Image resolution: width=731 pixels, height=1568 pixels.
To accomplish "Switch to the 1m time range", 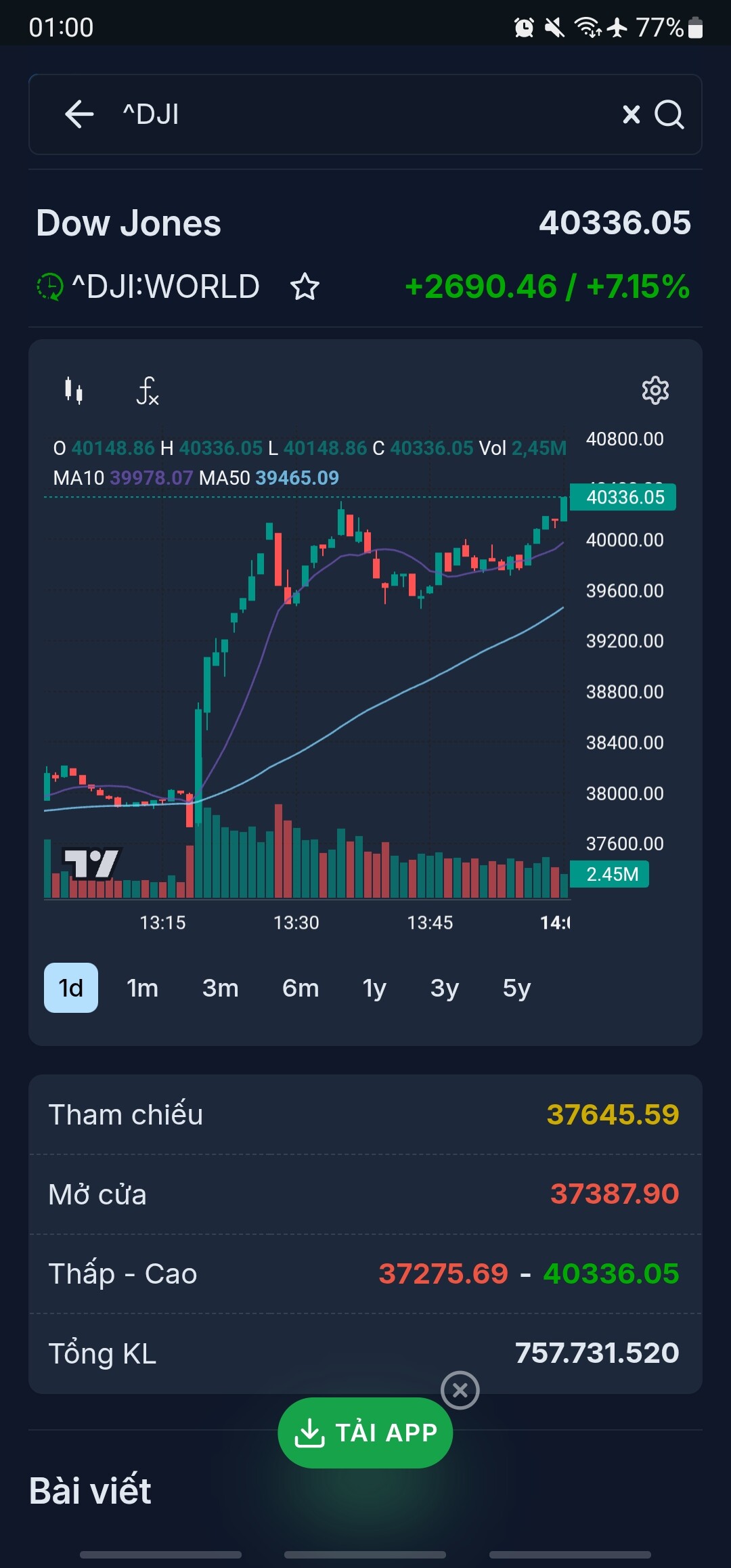I will click(x=142, y=988).
